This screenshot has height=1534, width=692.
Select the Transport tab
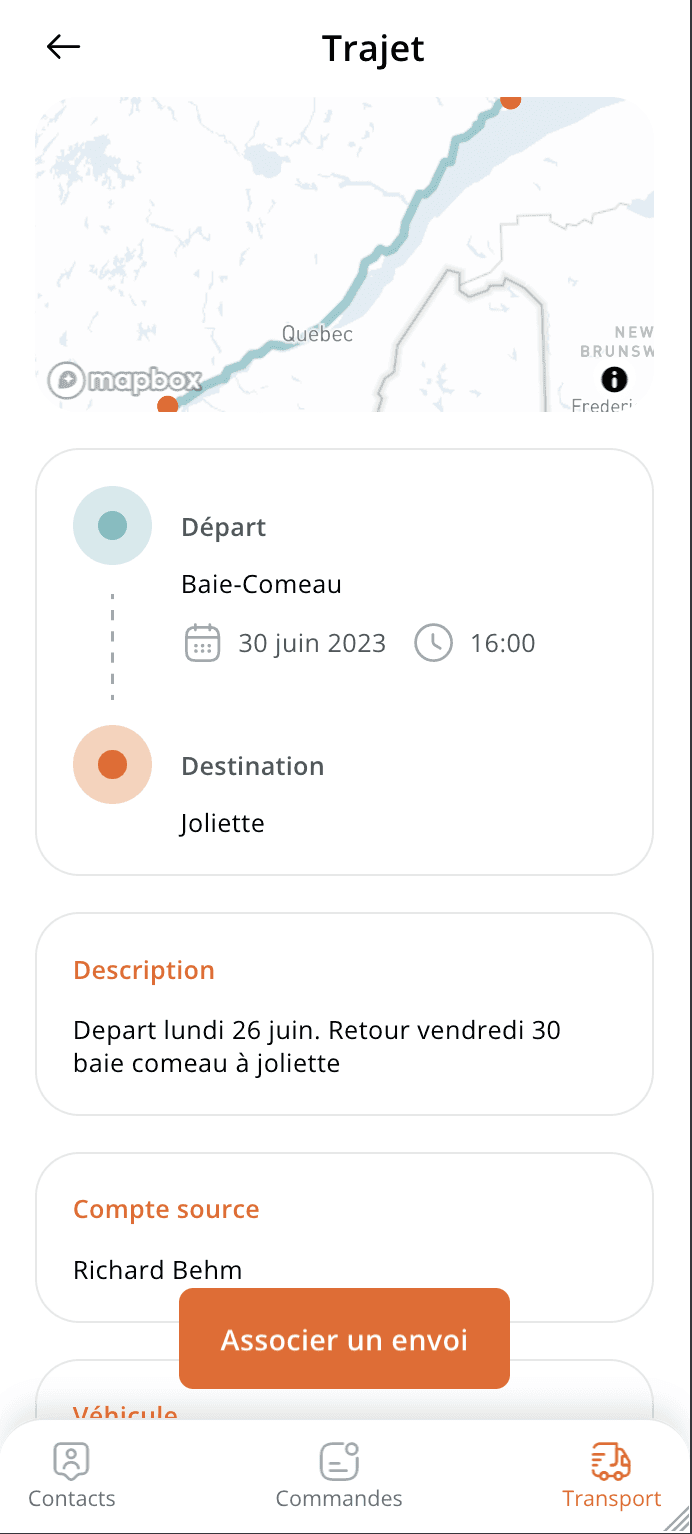[x=611, y=1474]
